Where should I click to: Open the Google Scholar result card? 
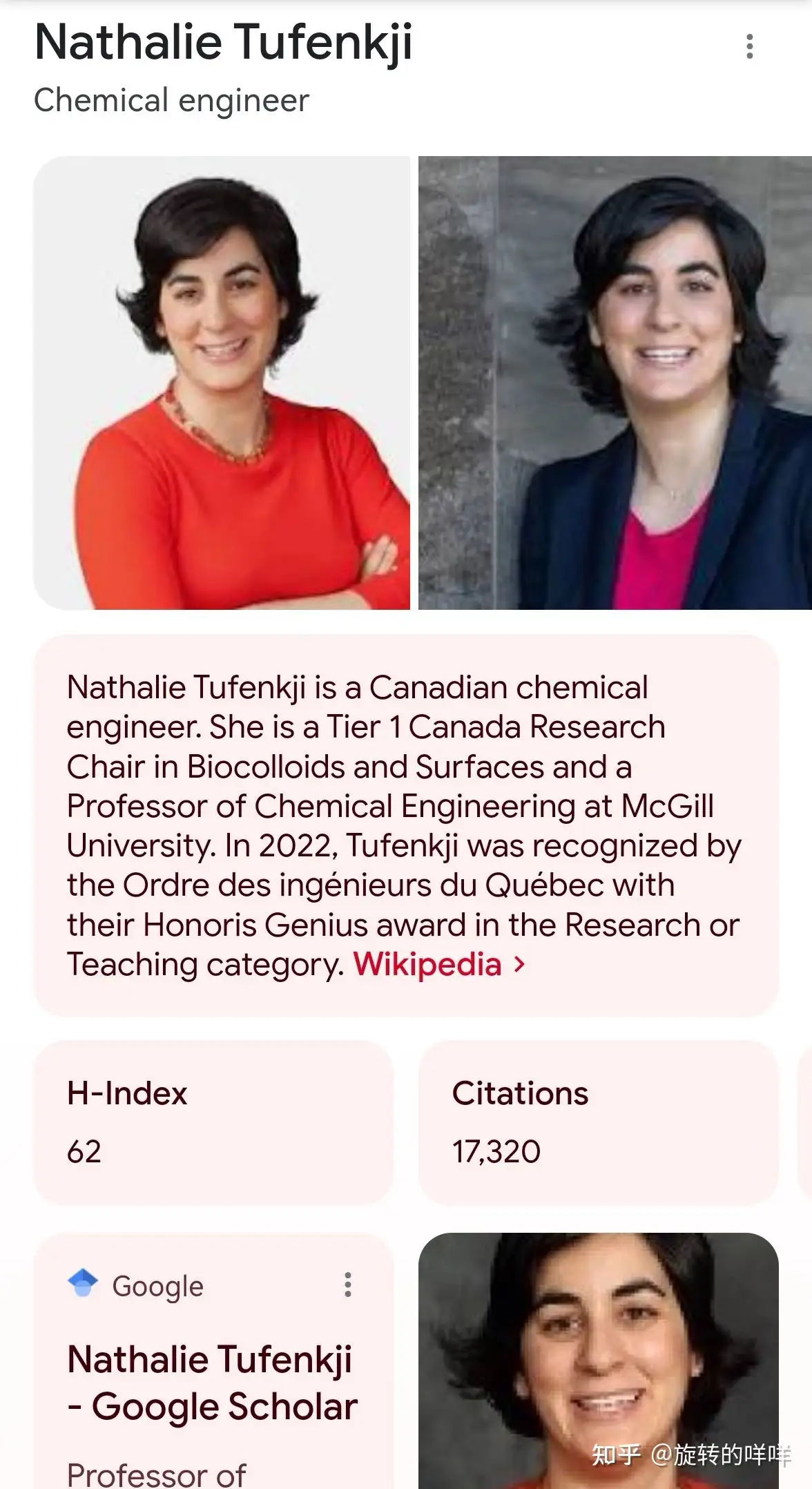[x=213, y=1361]
